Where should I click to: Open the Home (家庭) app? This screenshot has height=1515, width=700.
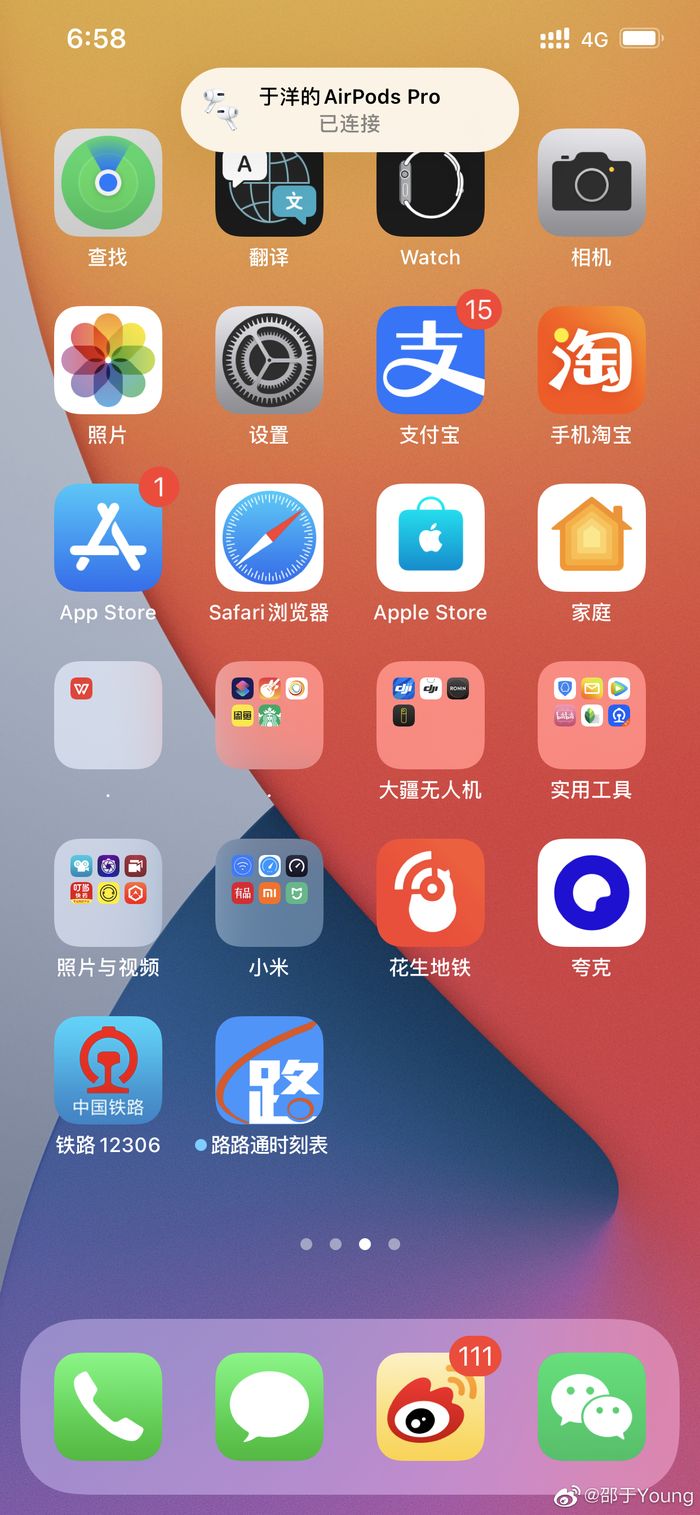591,538
